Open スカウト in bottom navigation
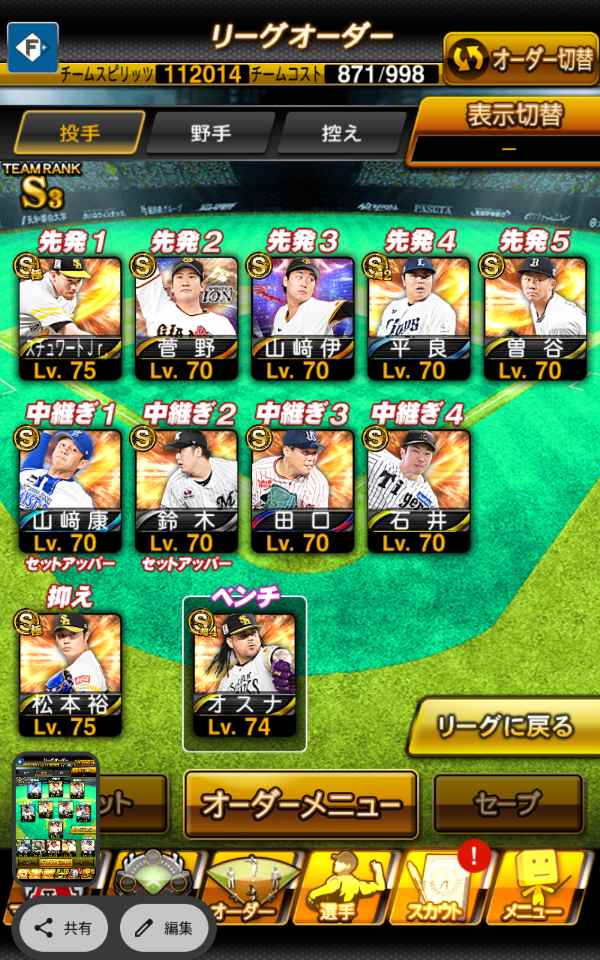600x960 pixels. [x=436, y=888]
